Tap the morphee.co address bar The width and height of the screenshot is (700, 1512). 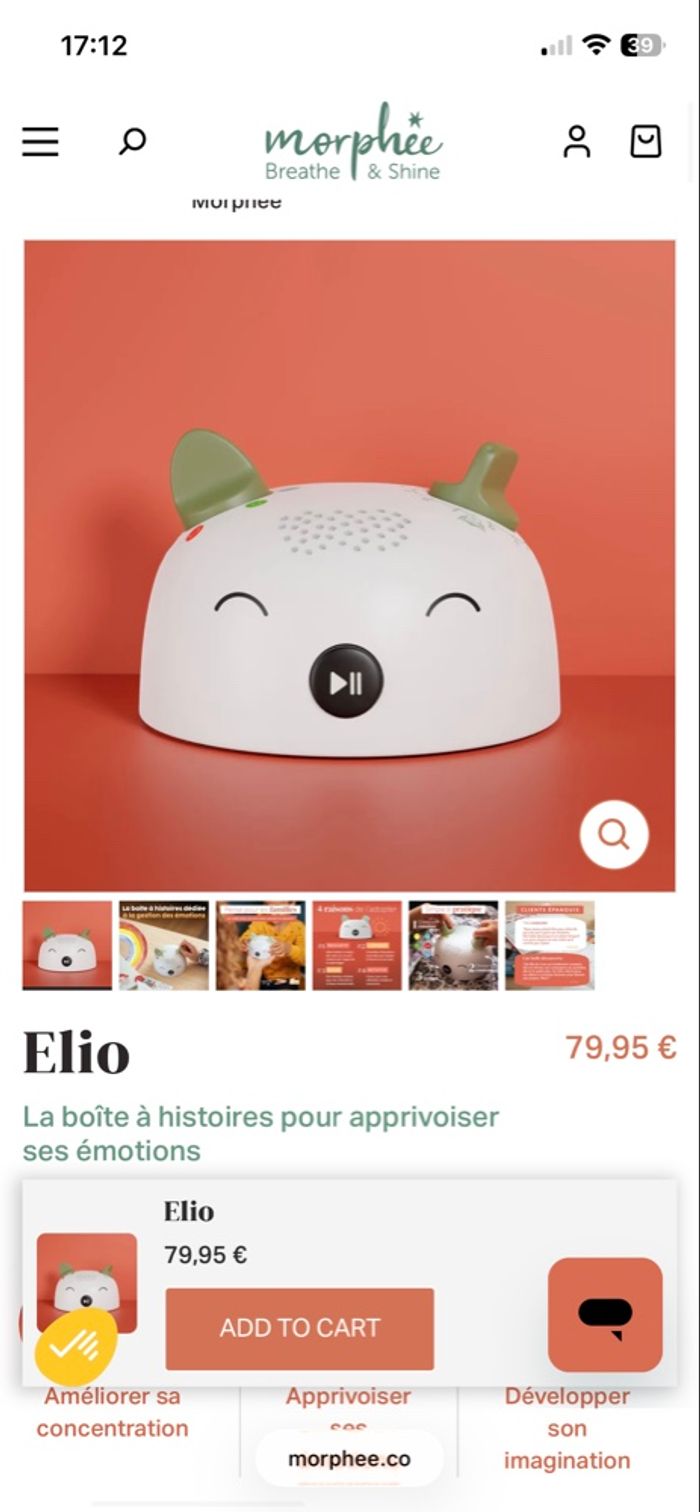(x=349, y=1459)
